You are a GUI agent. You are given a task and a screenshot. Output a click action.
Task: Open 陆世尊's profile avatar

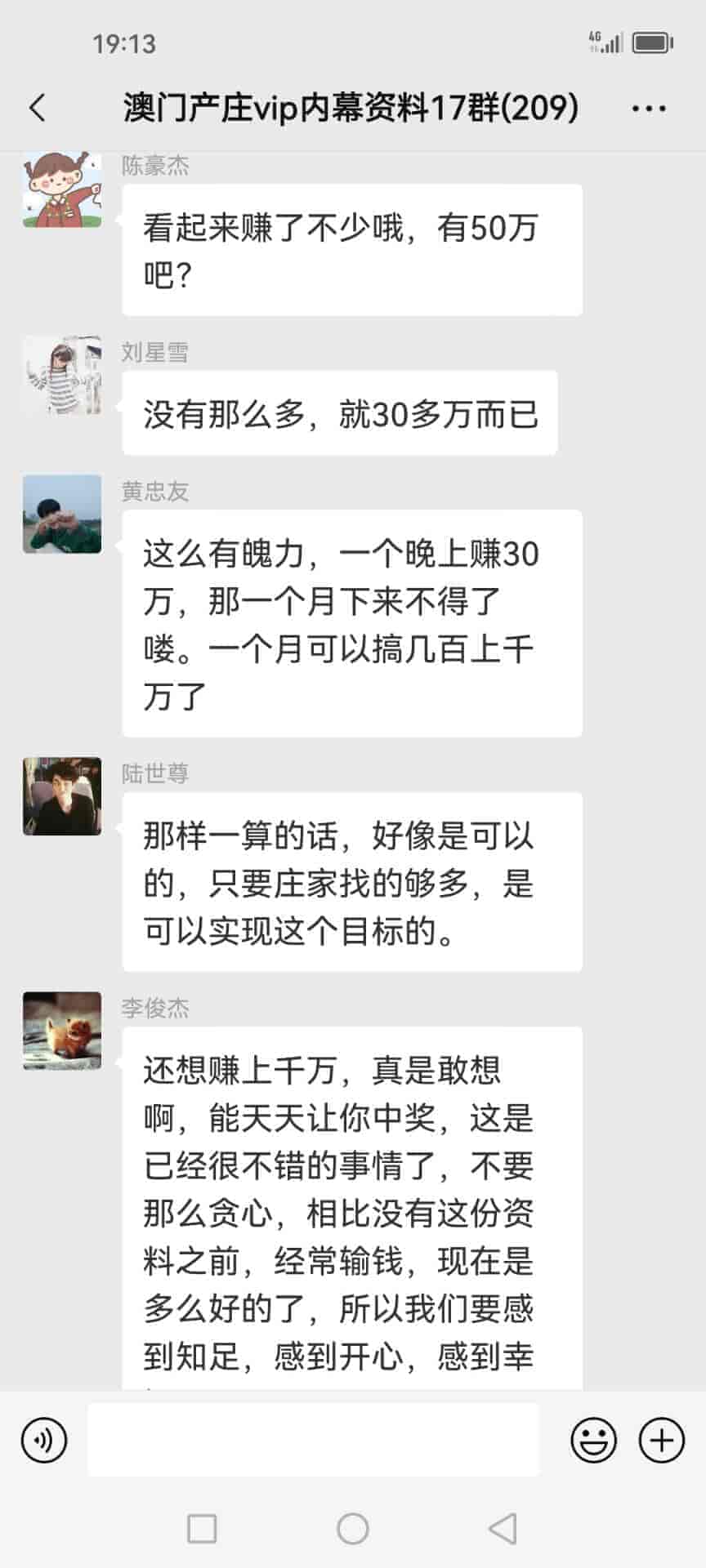pos(62,796)
